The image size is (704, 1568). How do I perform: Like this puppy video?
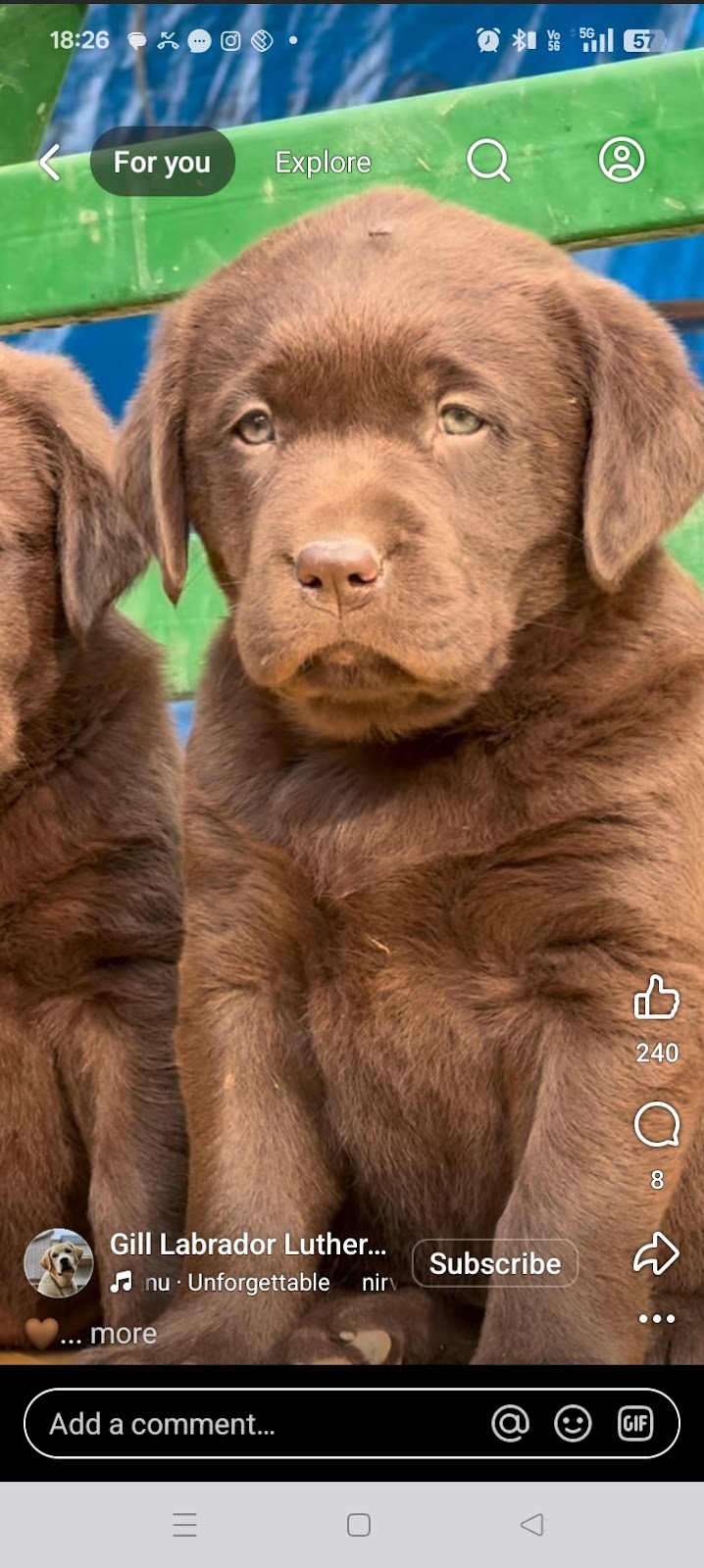656,1000
